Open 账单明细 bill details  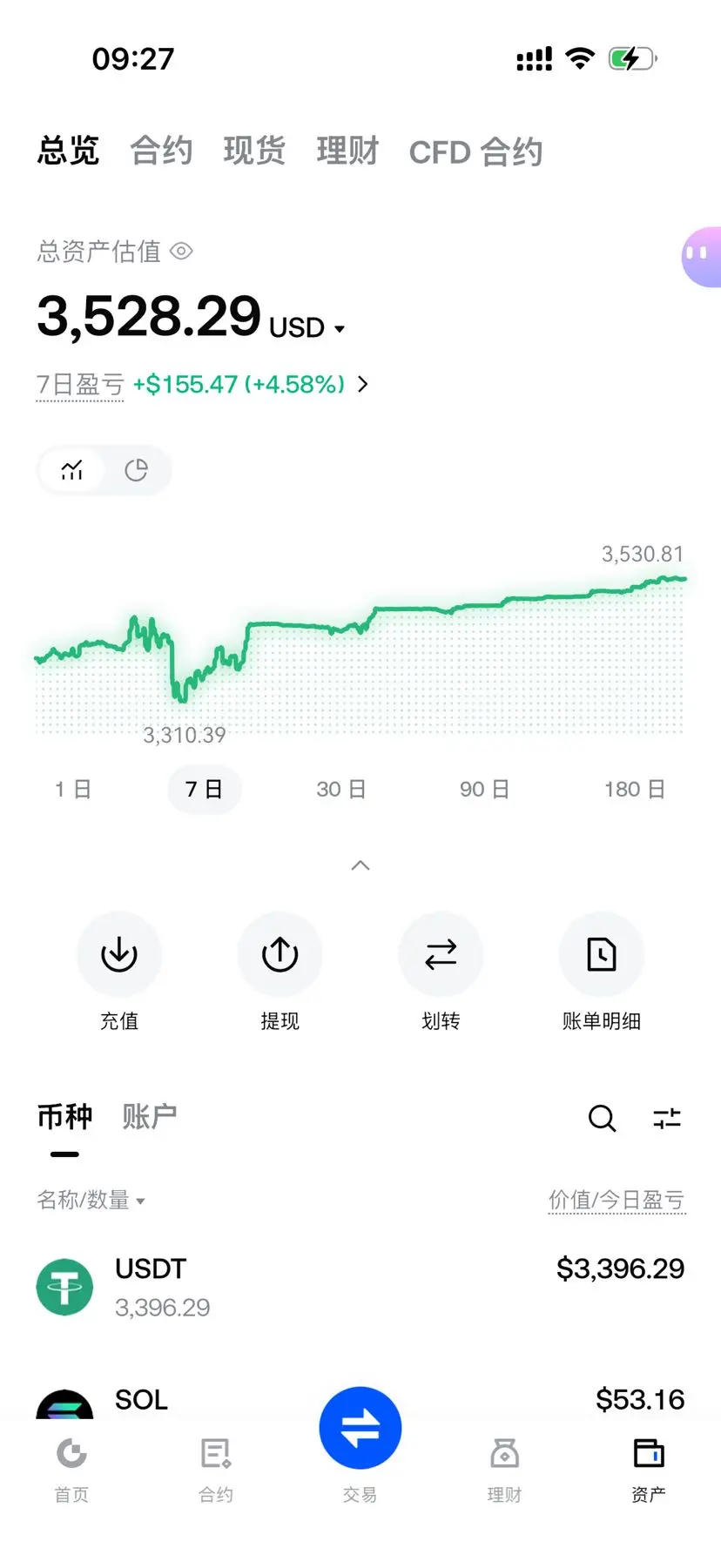[602, 972]
